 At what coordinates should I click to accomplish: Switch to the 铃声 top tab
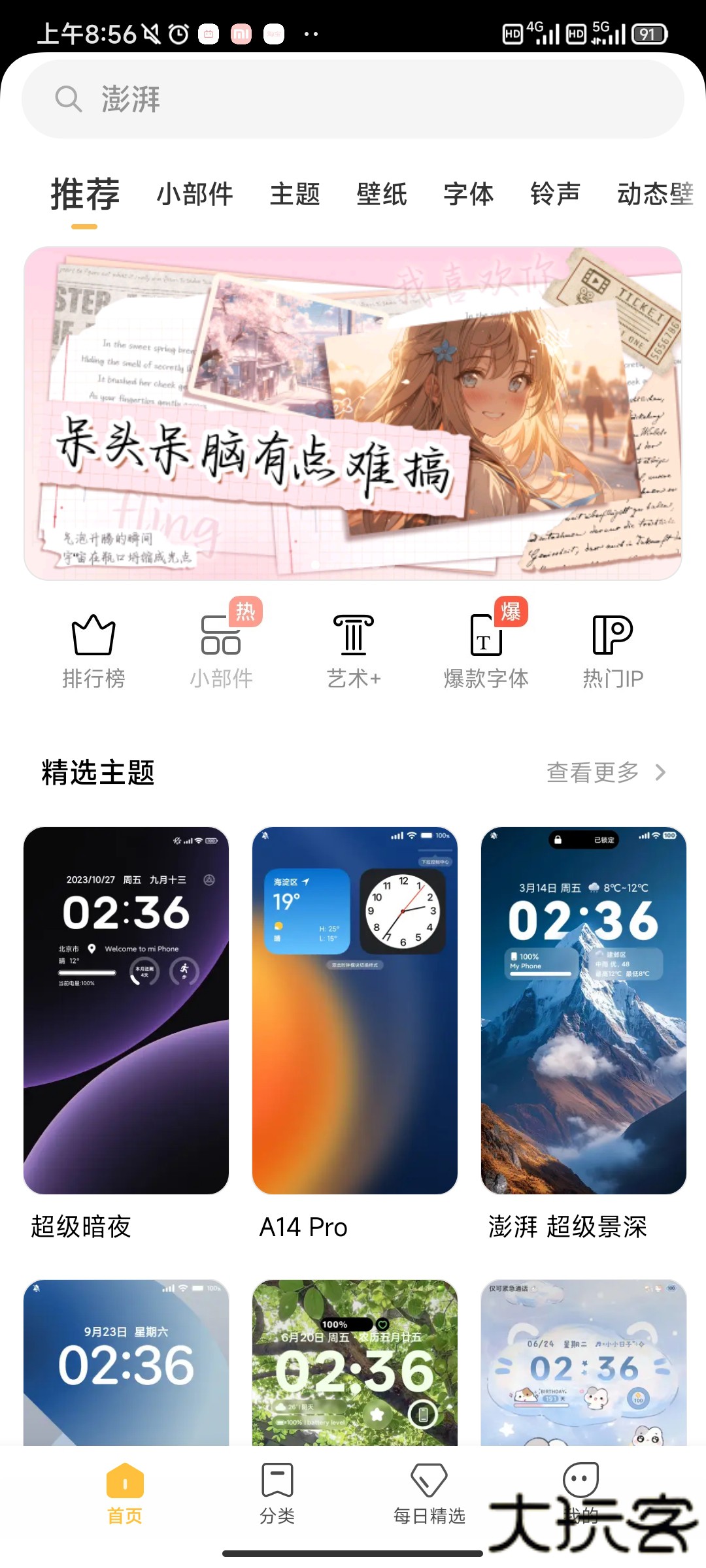pos(556,194)
